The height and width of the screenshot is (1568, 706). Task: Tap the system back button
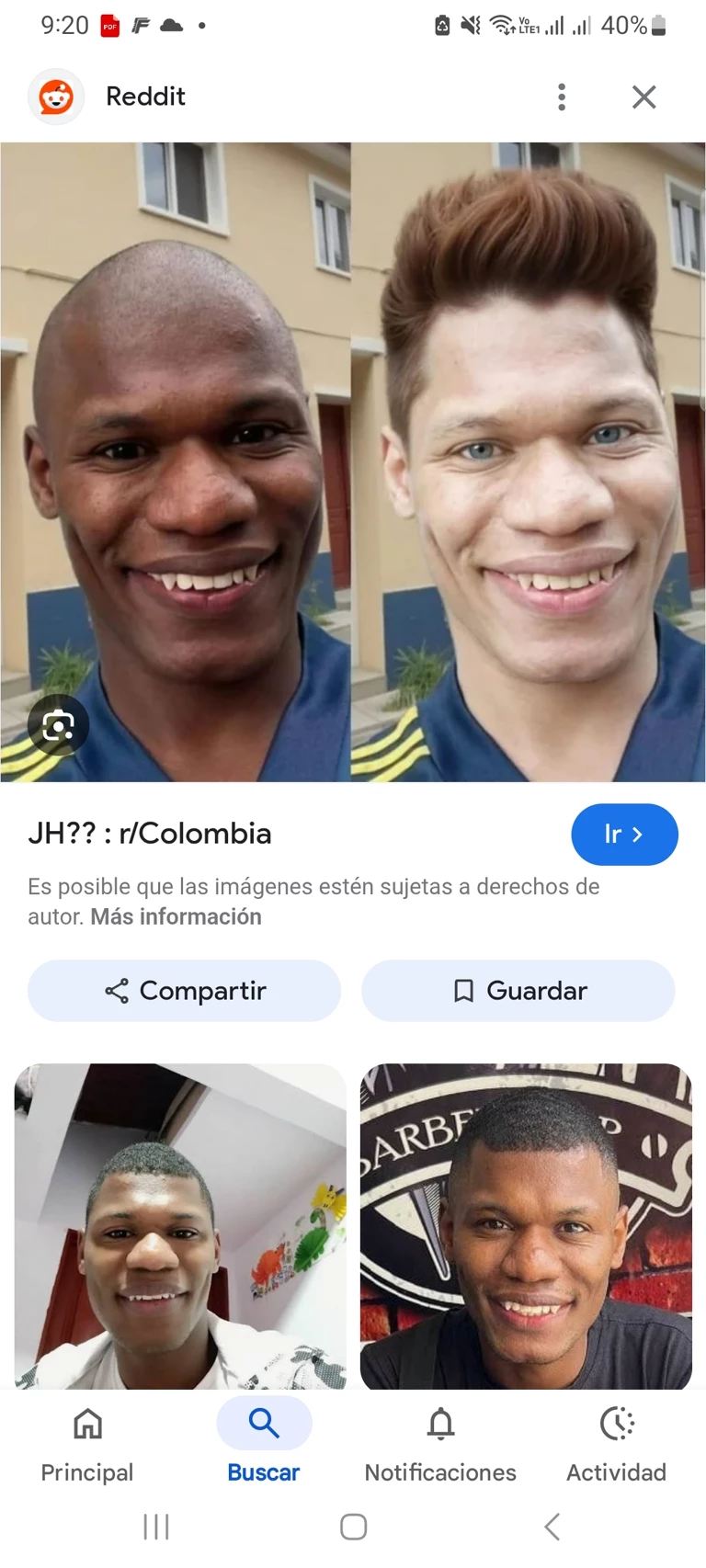pos(552,1527)
